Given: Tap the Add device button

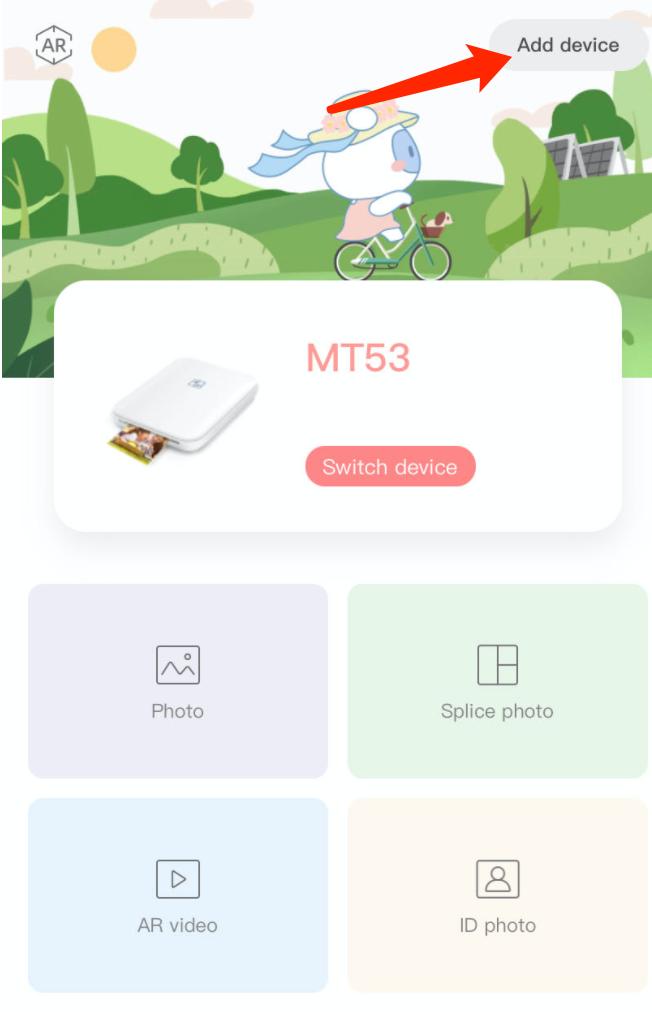Looking at the screenshot, I should (x=568, y=45).
